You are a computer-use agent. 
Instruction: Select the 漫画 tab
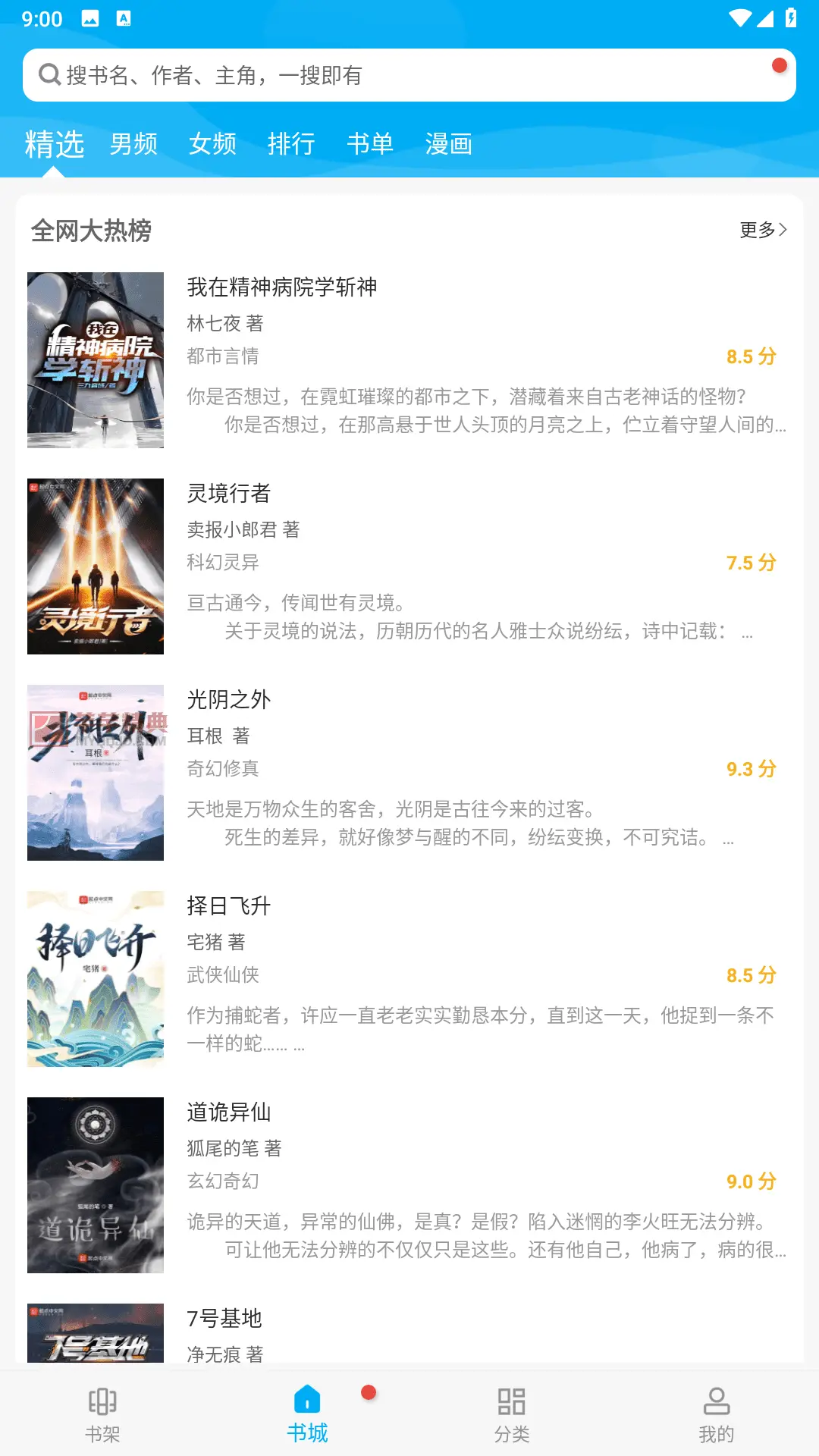(x=449, y=143)
